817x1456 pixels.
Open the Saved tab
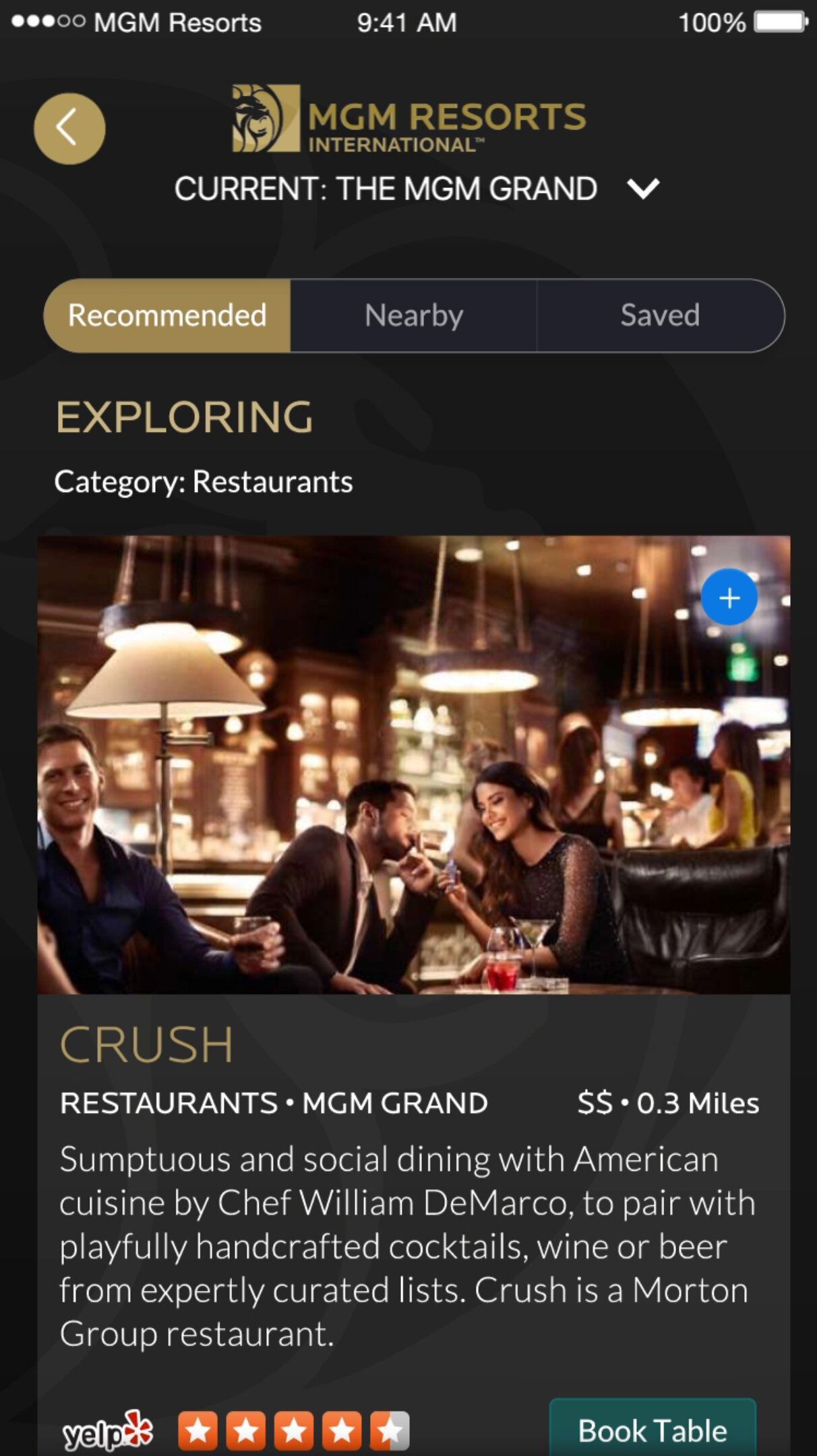(x=661, y=315)
